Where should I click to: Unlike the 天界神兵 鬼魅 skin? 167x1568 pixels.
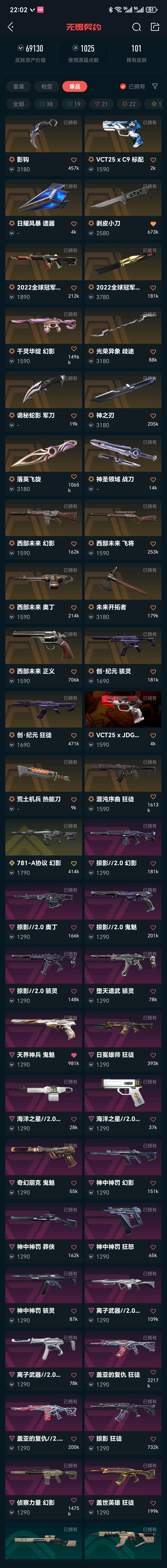click(x=74, y=1055)
